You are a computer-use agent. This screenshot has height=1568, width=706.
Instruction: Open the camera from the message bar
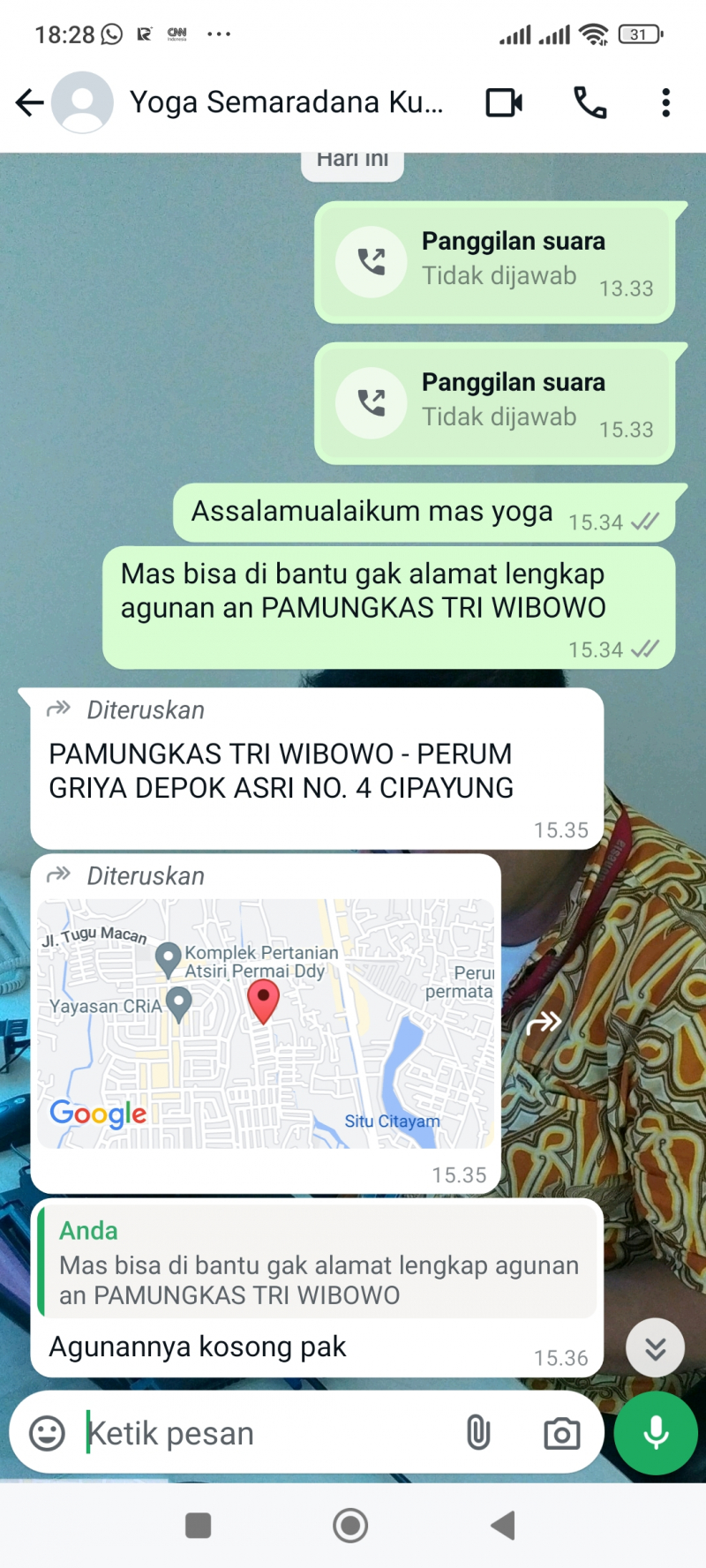coord(561,1433)
